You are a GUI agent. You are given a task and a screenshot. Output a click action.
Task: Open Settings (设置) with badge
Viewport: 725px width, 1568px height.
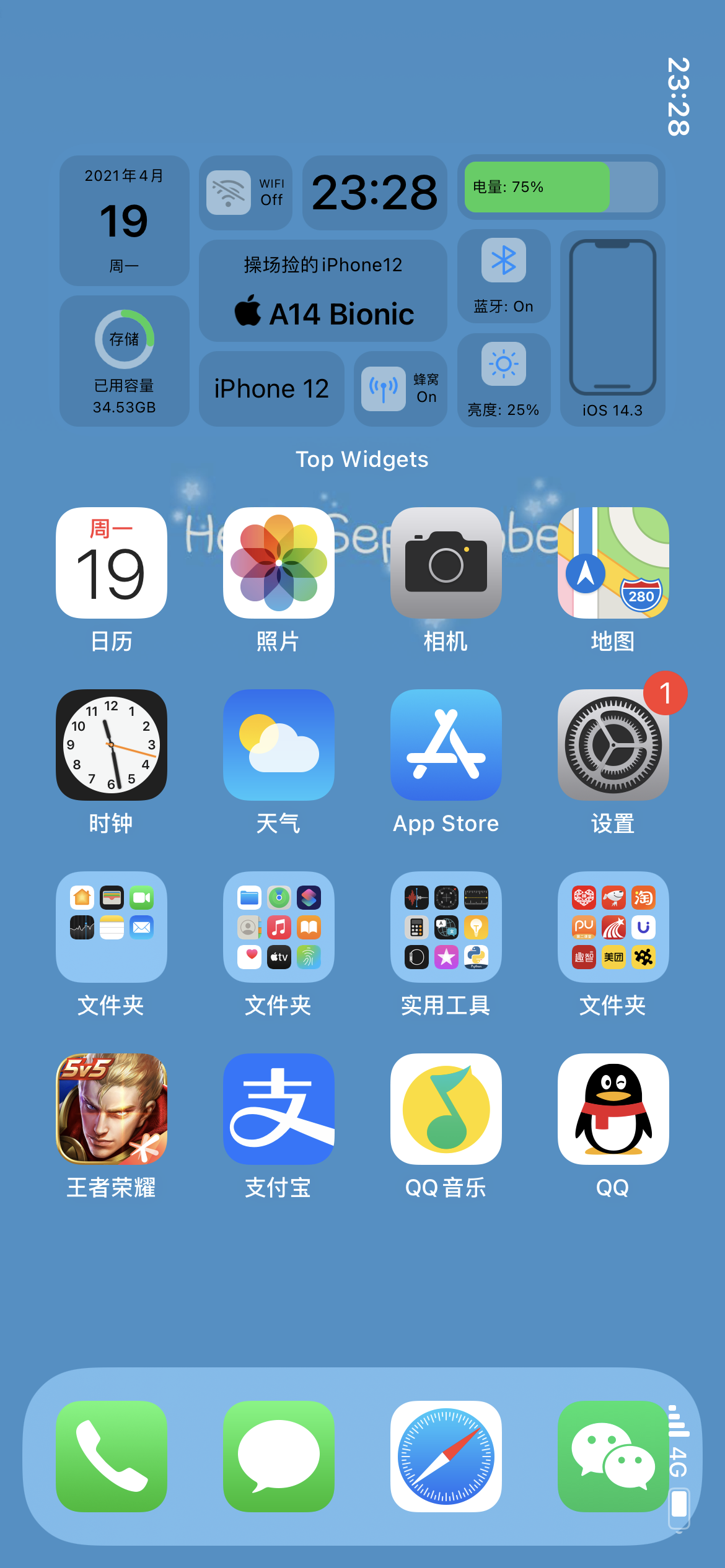tap(613, 744)
